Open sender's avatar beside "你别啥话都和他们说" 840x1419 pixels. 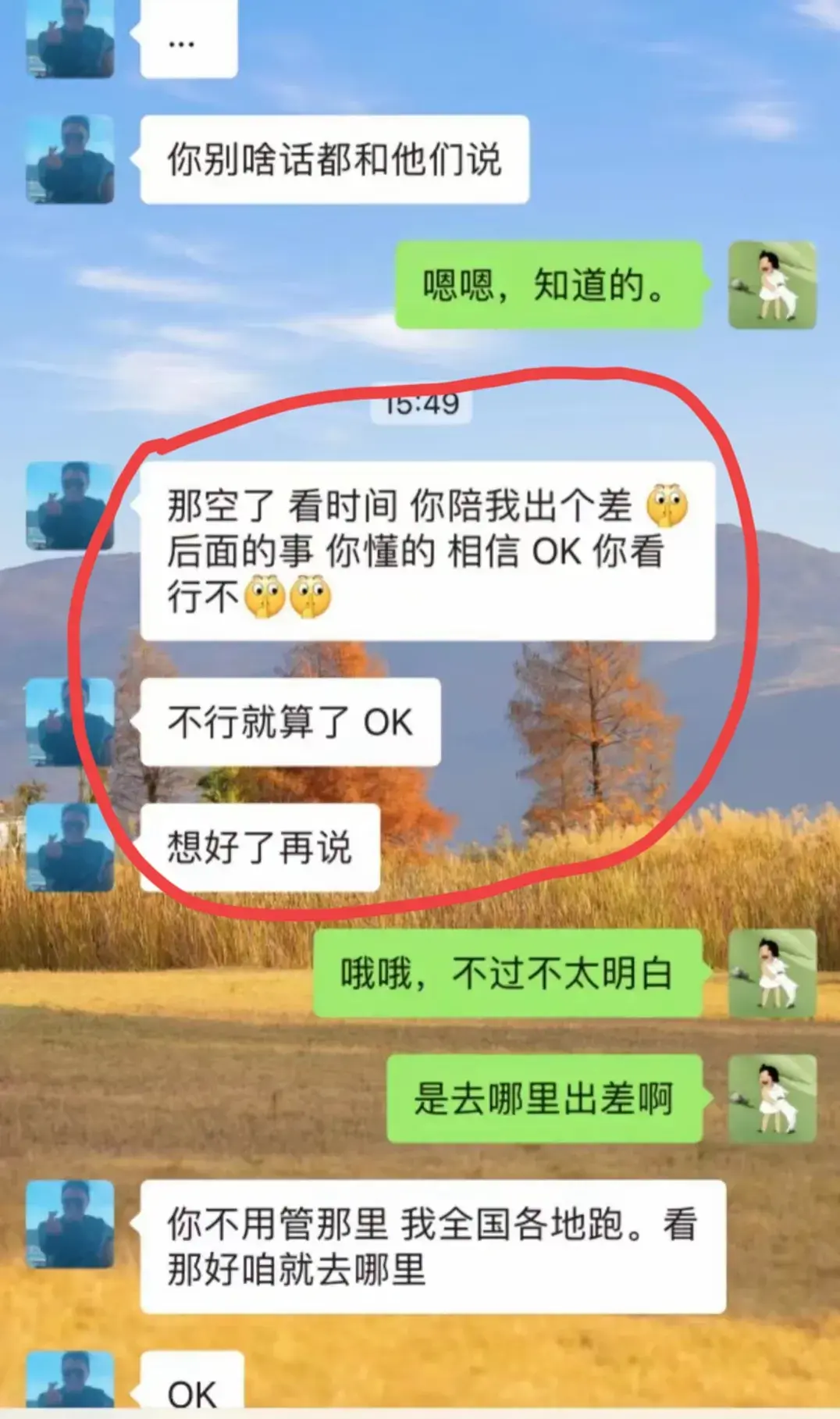(70, 159)
